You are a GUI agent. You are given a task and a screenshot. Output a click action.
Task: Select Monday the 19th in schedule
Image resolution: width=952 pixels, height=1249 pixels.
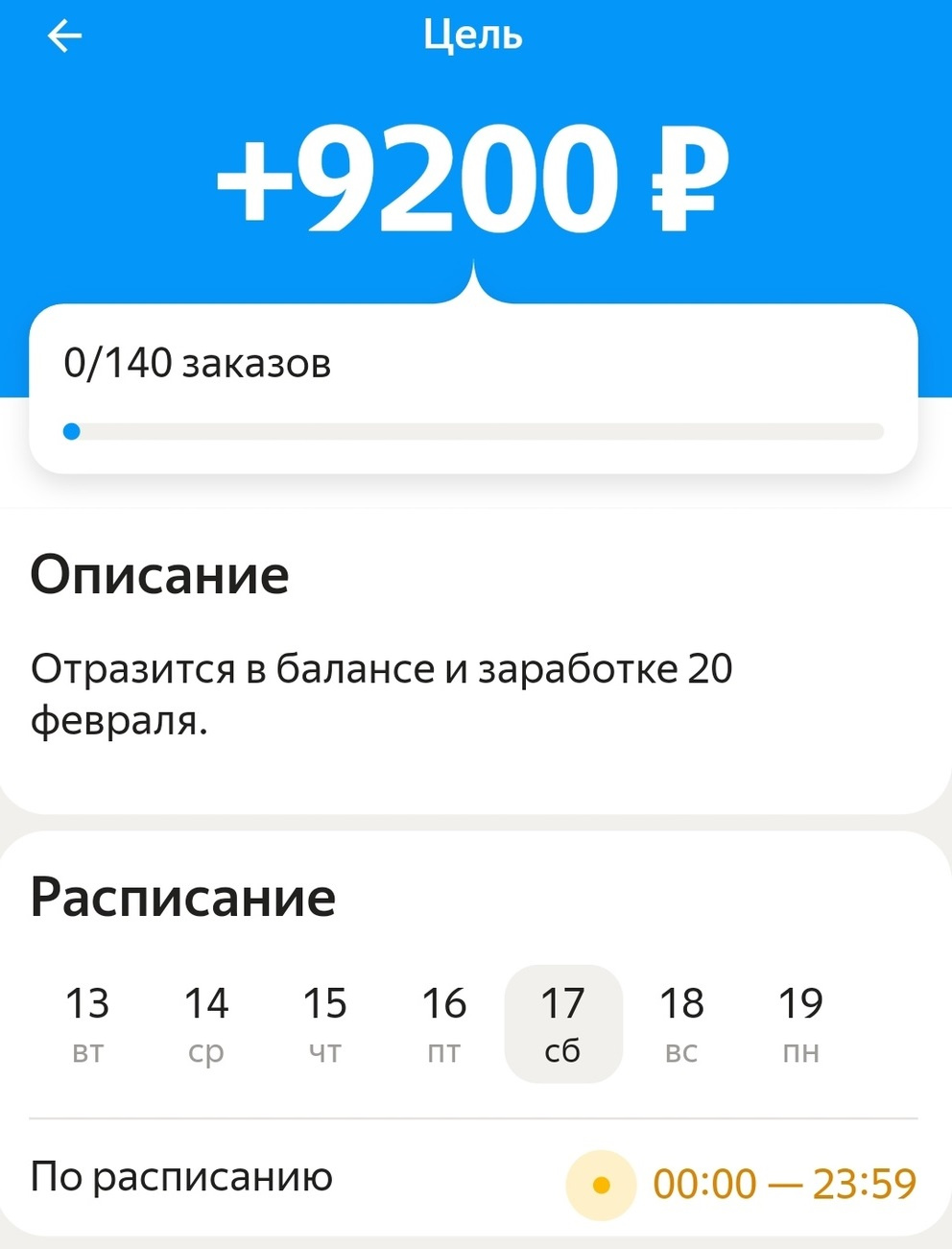801,1023
